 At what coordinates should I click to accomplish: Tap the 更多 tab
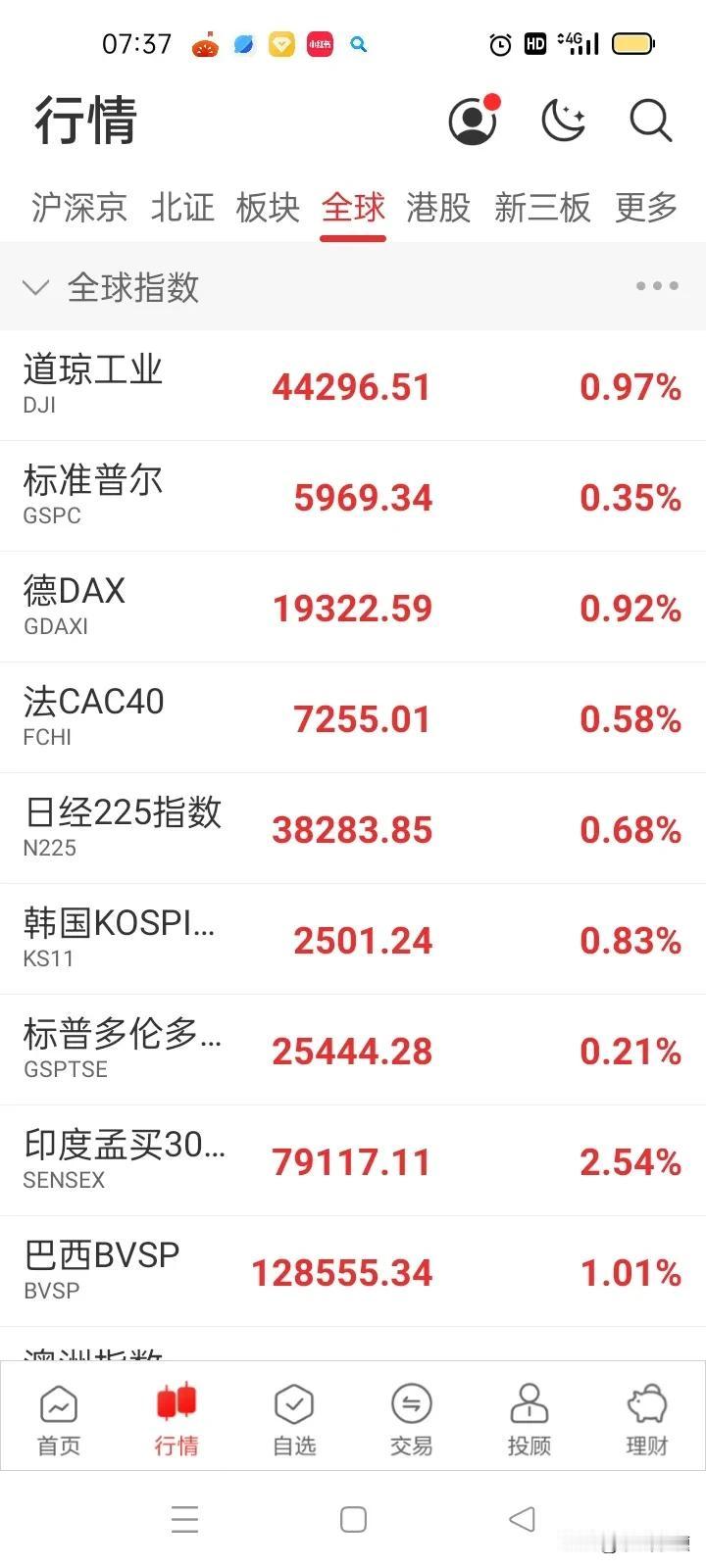(x=646, y=208)
